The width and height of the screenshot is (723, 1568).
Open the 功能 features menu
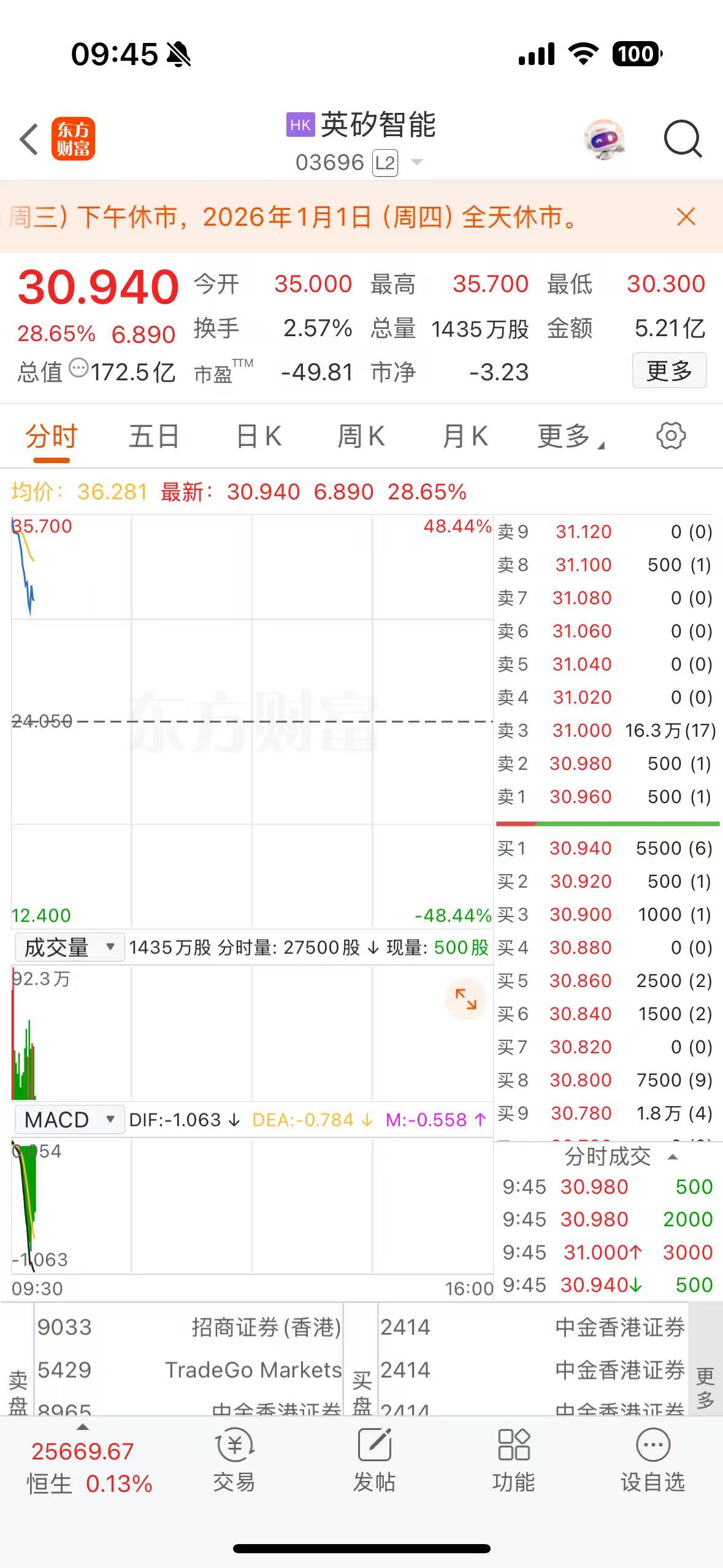(x=514, y=1462)
